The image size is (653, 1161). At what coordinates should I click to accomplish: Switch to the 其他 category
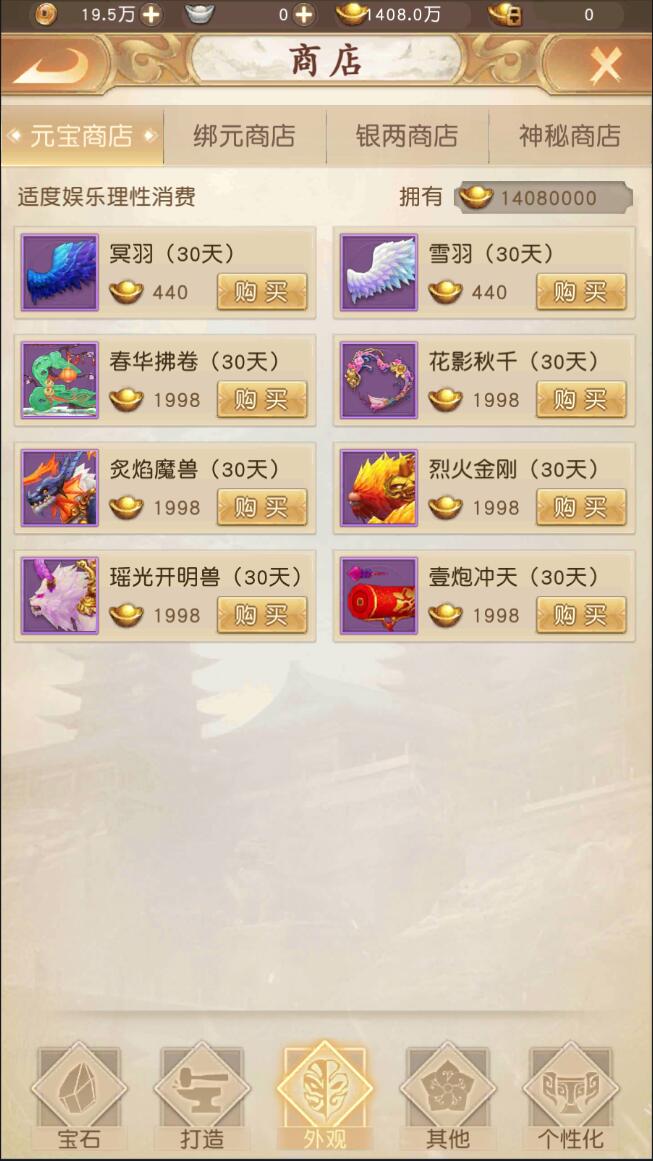coord(448,1096)
